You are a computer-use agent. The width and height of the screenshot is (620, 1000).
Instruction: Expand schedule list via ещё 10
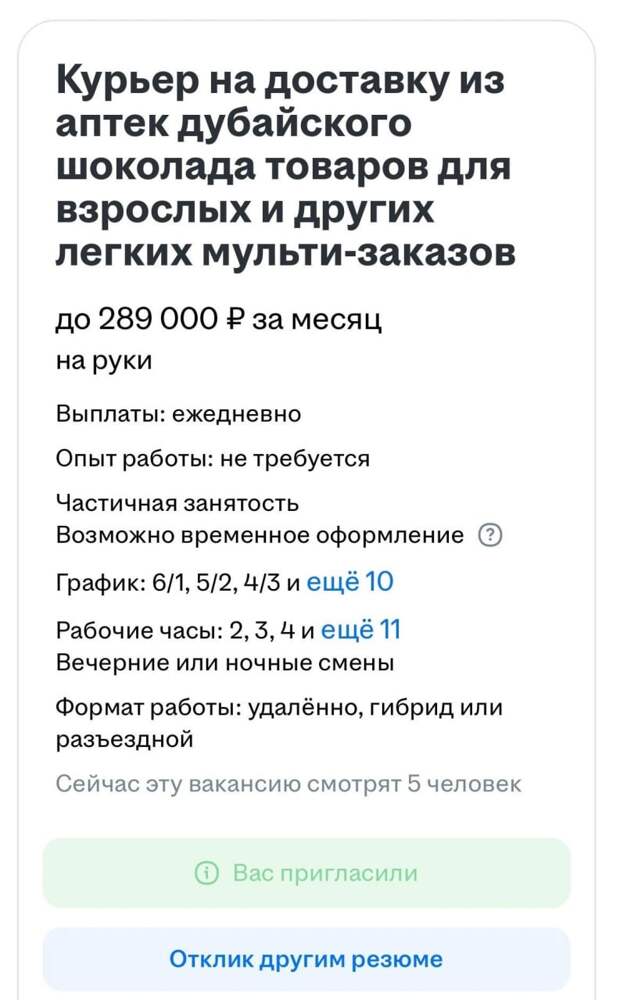(350, 582)
